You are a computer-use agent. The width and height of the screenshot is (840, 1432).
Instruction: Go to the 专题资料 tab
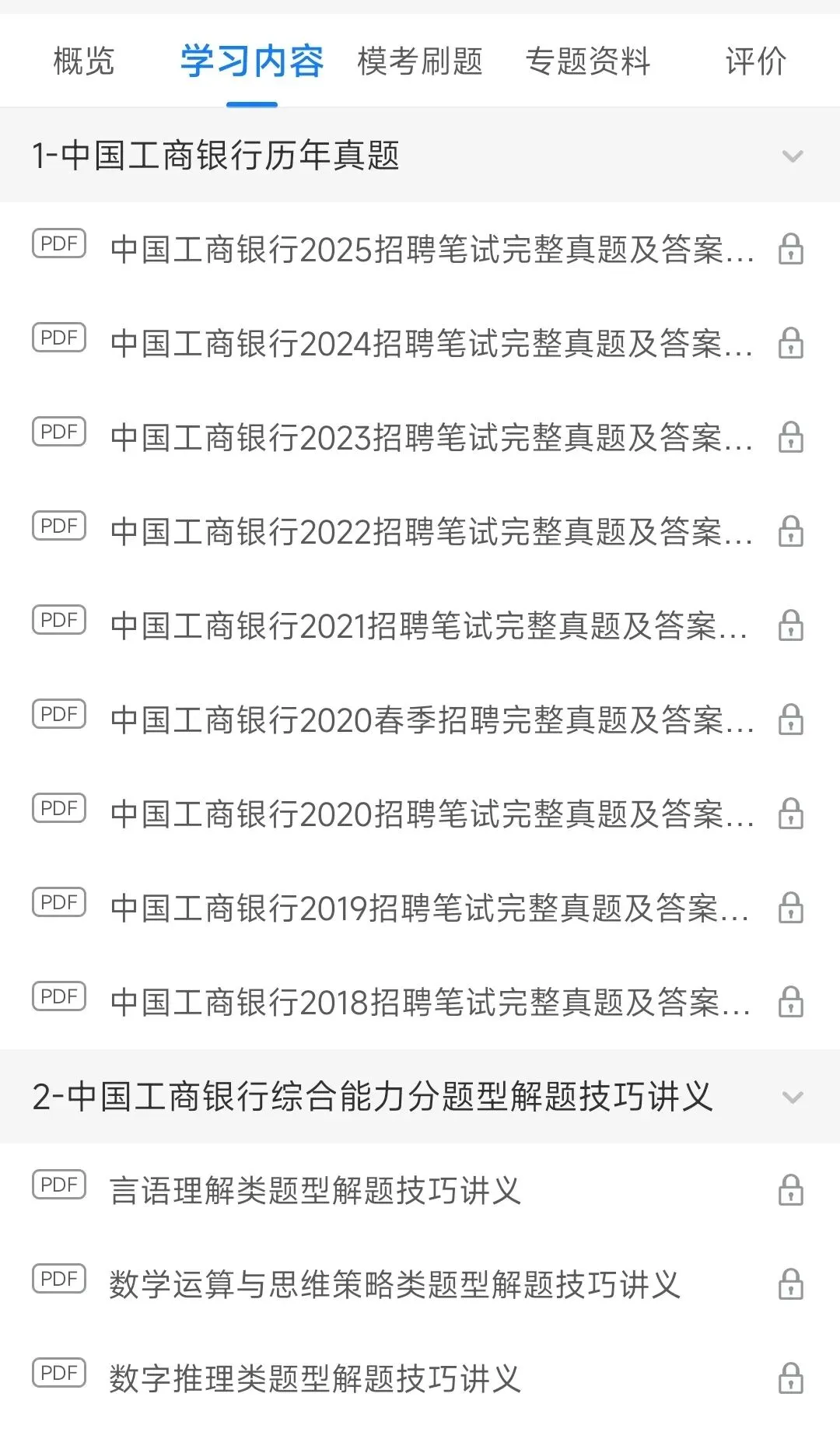point(588,61)
